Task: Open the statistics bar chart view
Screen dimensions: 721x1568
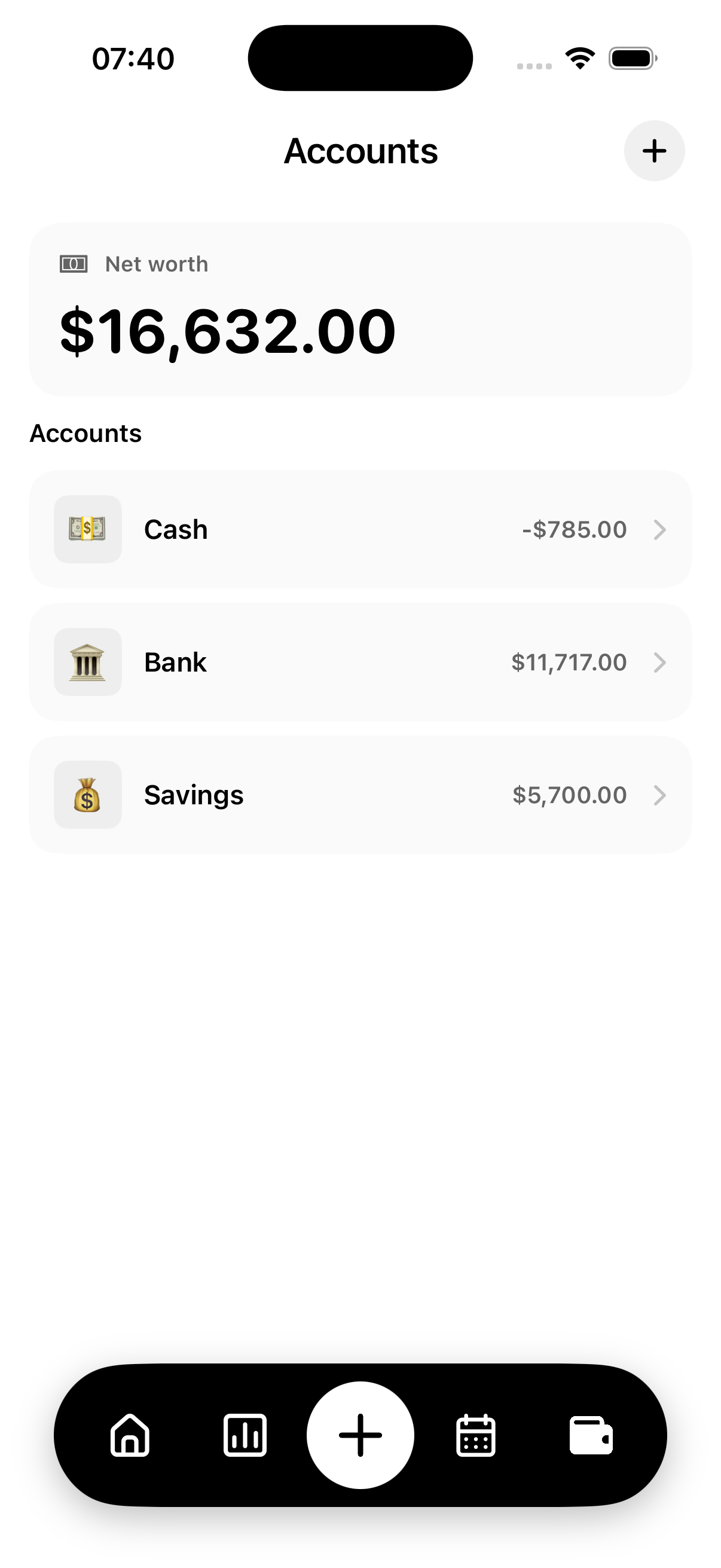Action: [246, 1435]
